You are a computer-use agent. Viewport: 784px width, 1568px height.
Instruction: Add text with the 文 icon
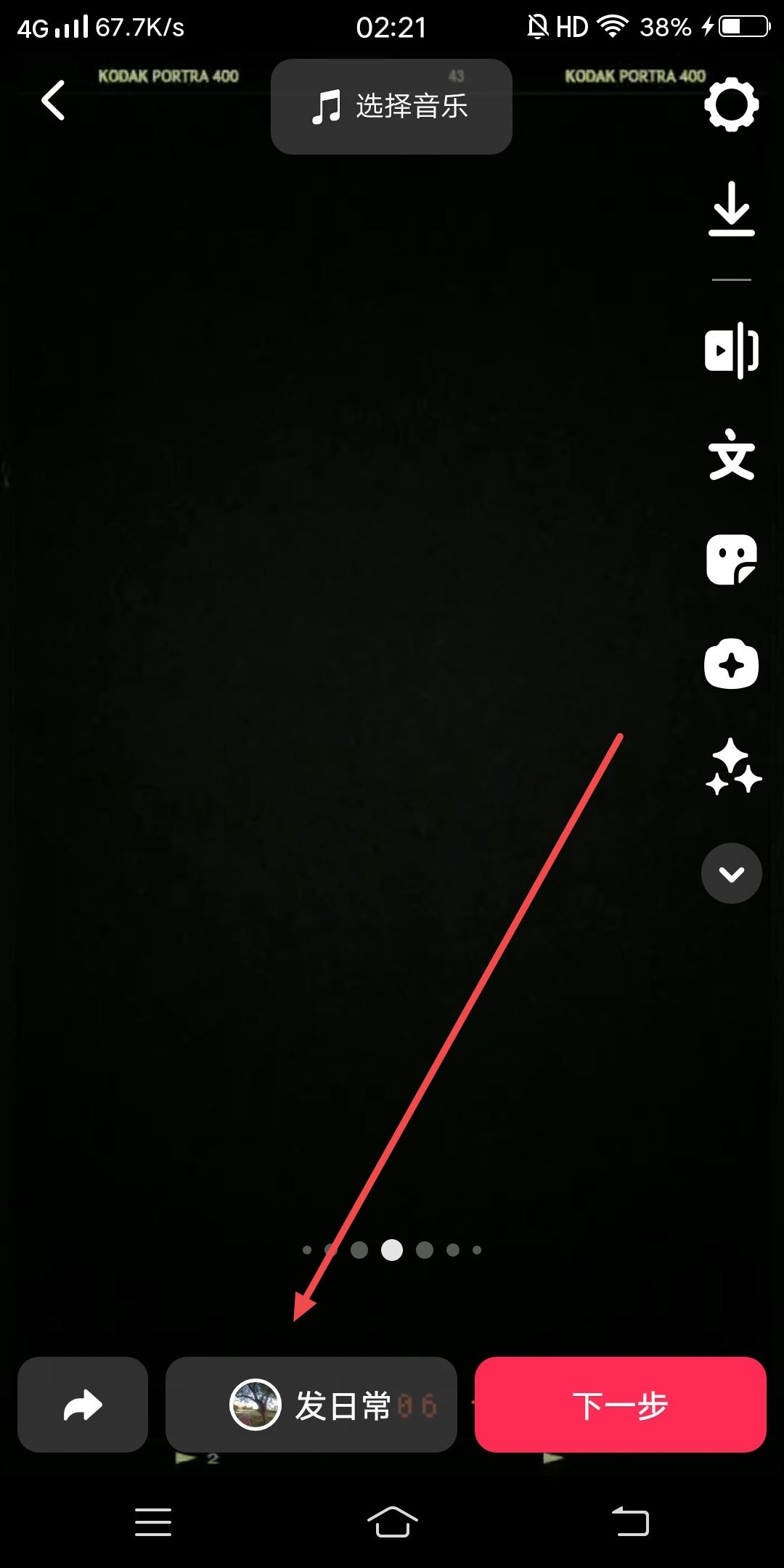[731, 455]
